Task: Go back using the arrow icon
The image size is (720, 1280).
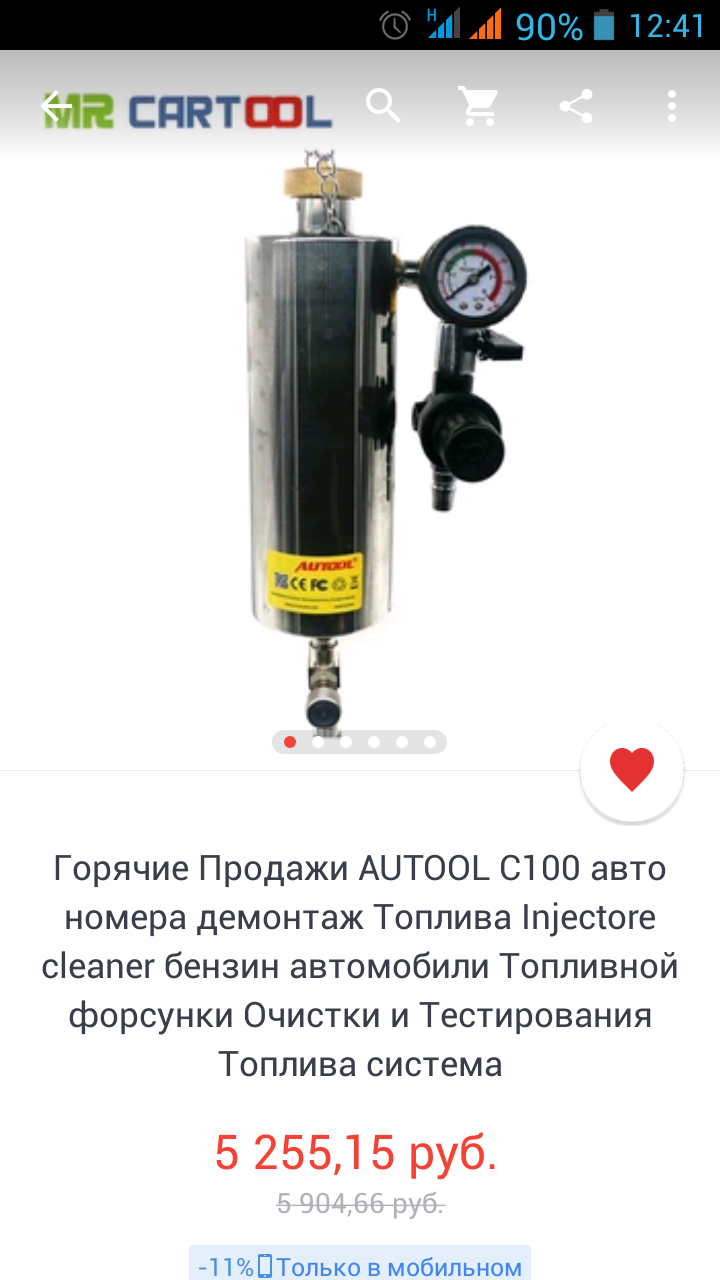Action: (x=56, y=106)
